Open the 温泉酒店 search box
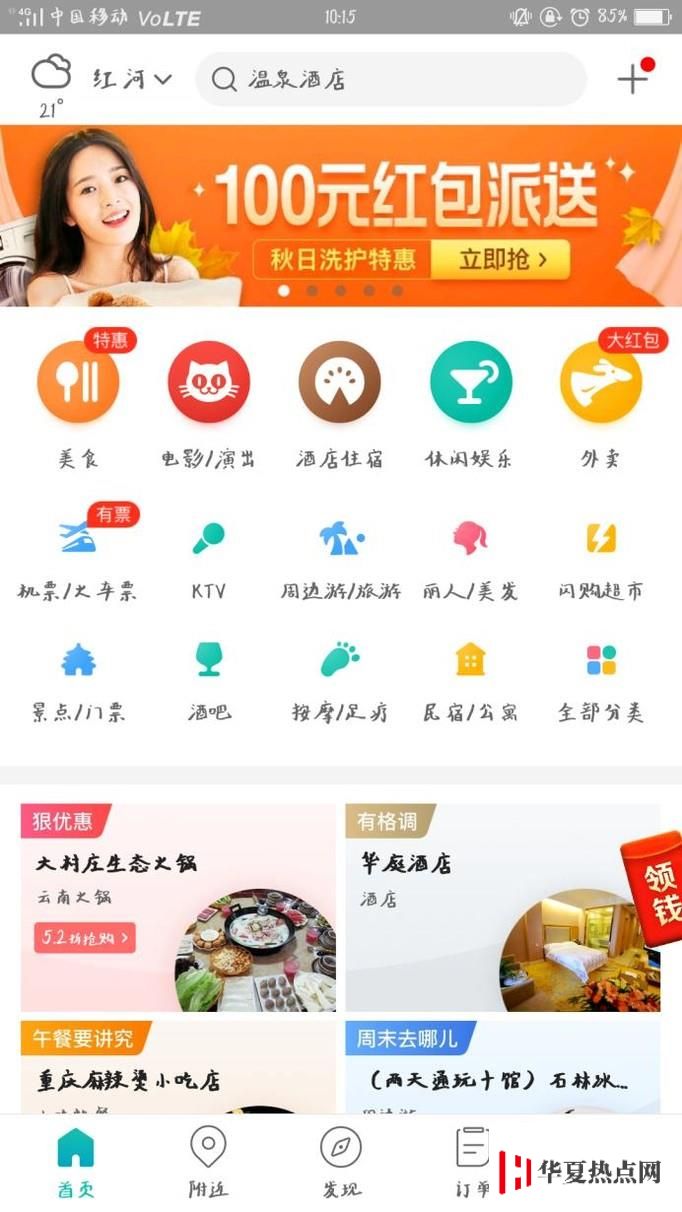Image resolution: width=682 pixels, height=1212 pixels. [x=390, y=80]
